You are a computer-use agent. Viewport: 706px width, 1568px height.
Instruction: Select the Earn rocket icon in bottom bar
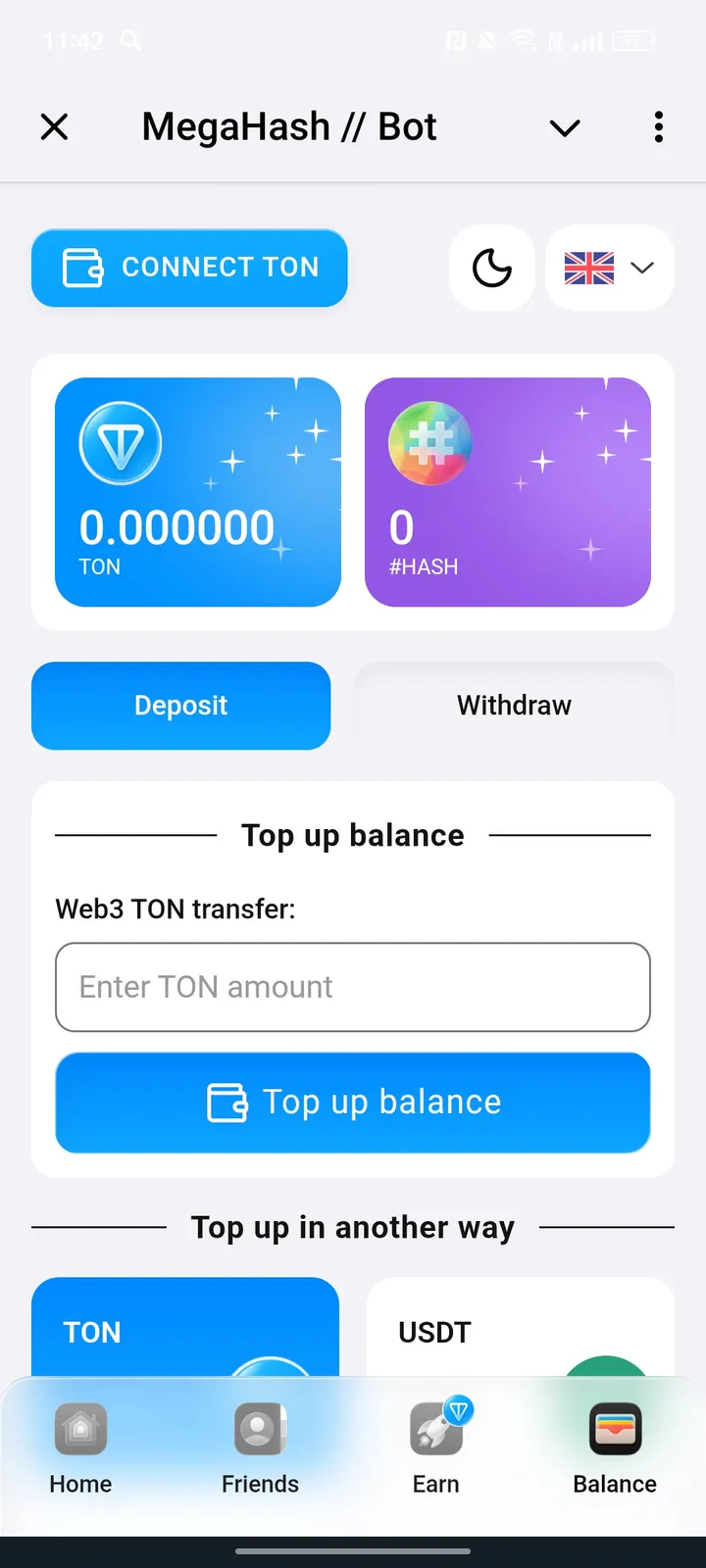(x=435, y=1429)
